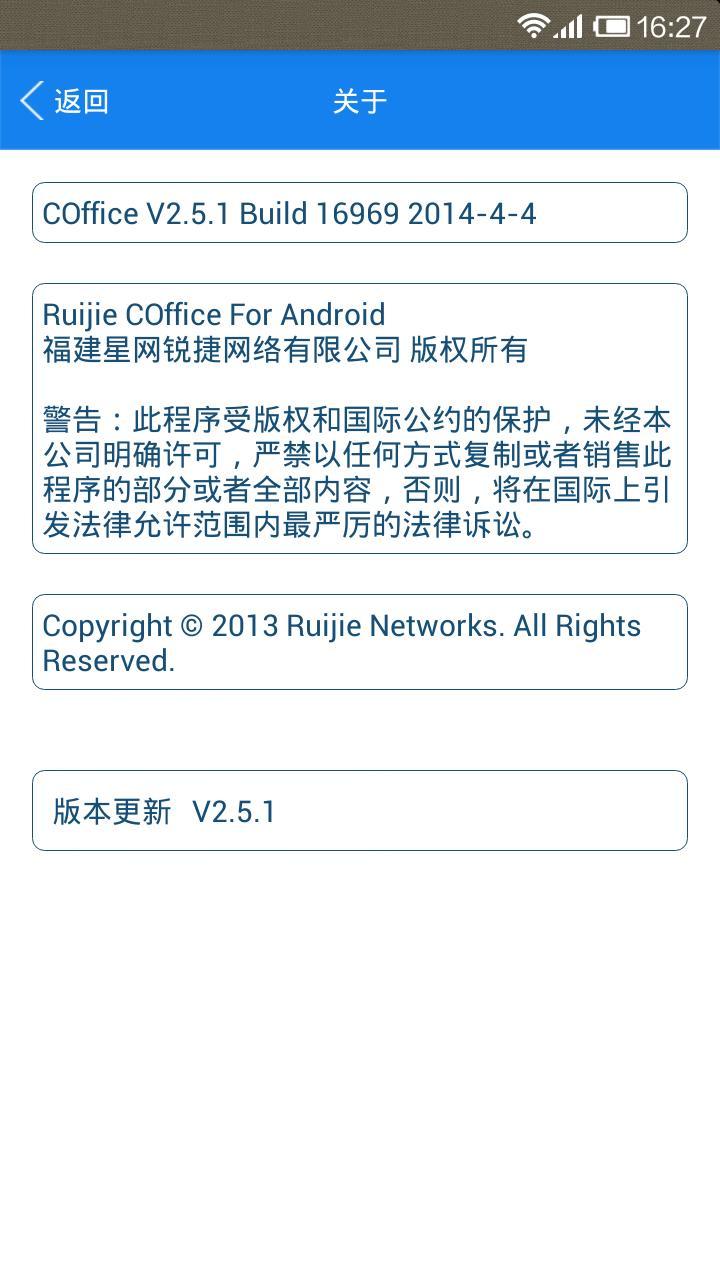This screenshot has height=1280, width=720.
Task: Go back using the 返回 button
Action: (65, 101)
